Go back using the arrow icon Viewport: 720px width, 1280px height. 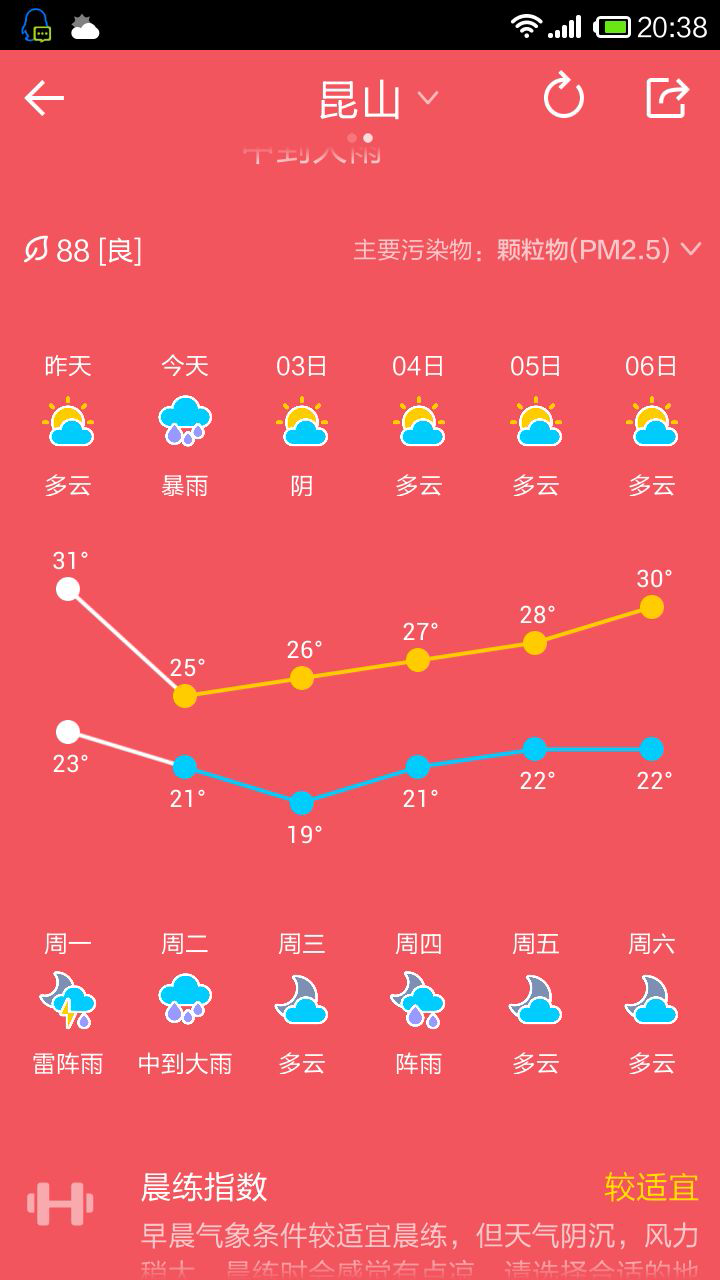tap(44, 98)
